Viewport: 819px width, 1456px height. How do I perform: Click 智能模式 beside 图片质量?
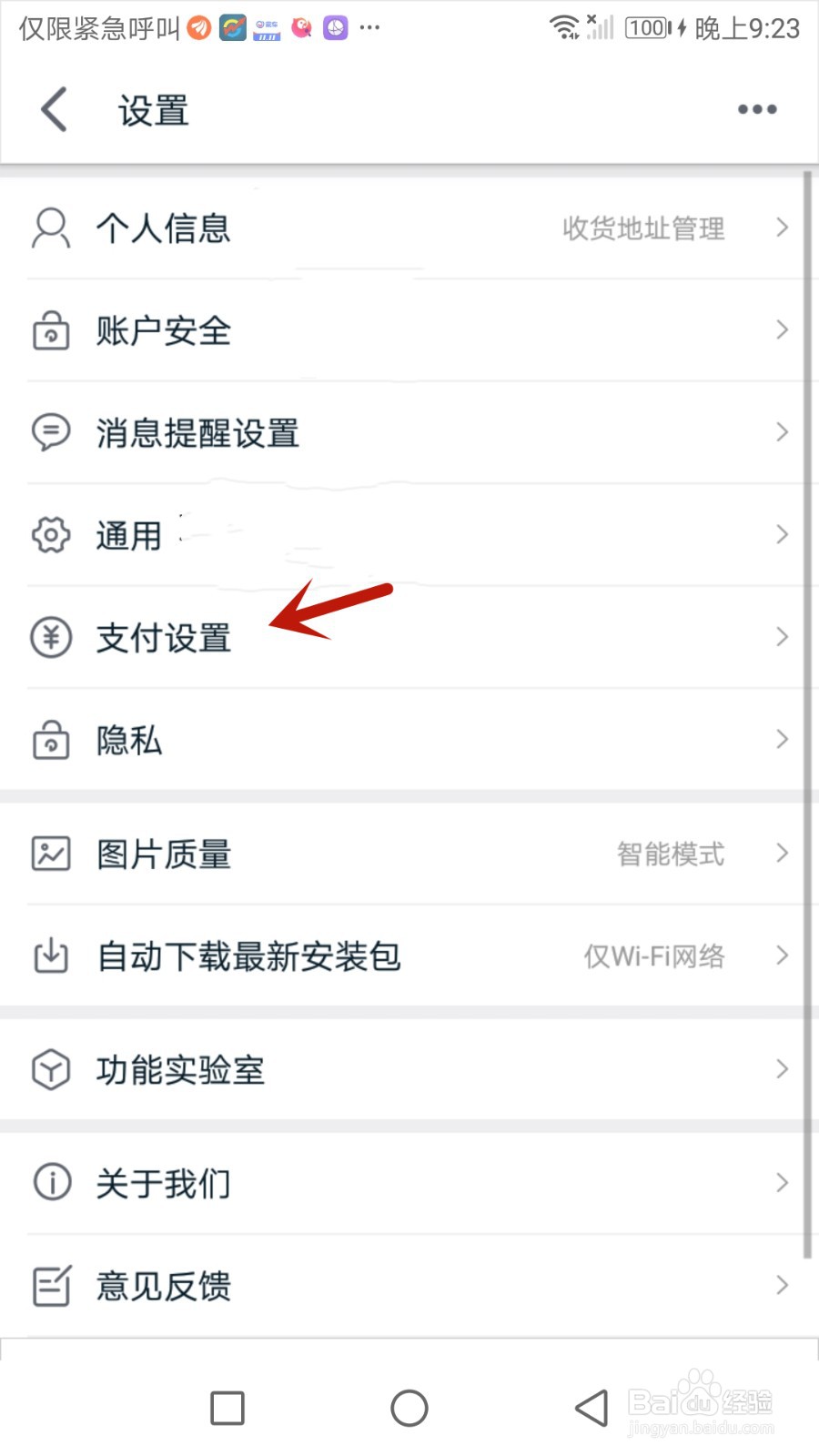(x=671, y=854)
